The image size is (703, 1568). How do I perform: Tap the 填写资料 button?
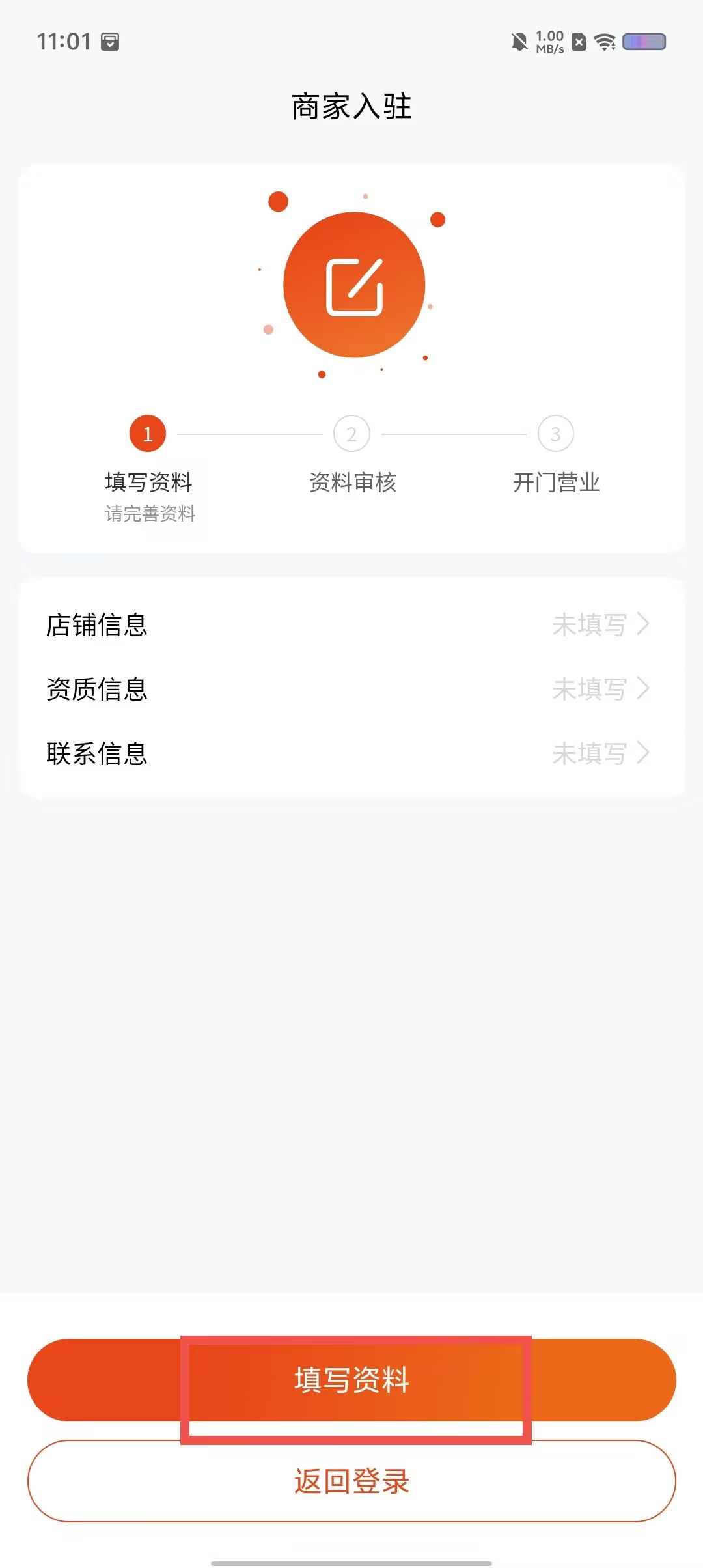(351, 1380)
